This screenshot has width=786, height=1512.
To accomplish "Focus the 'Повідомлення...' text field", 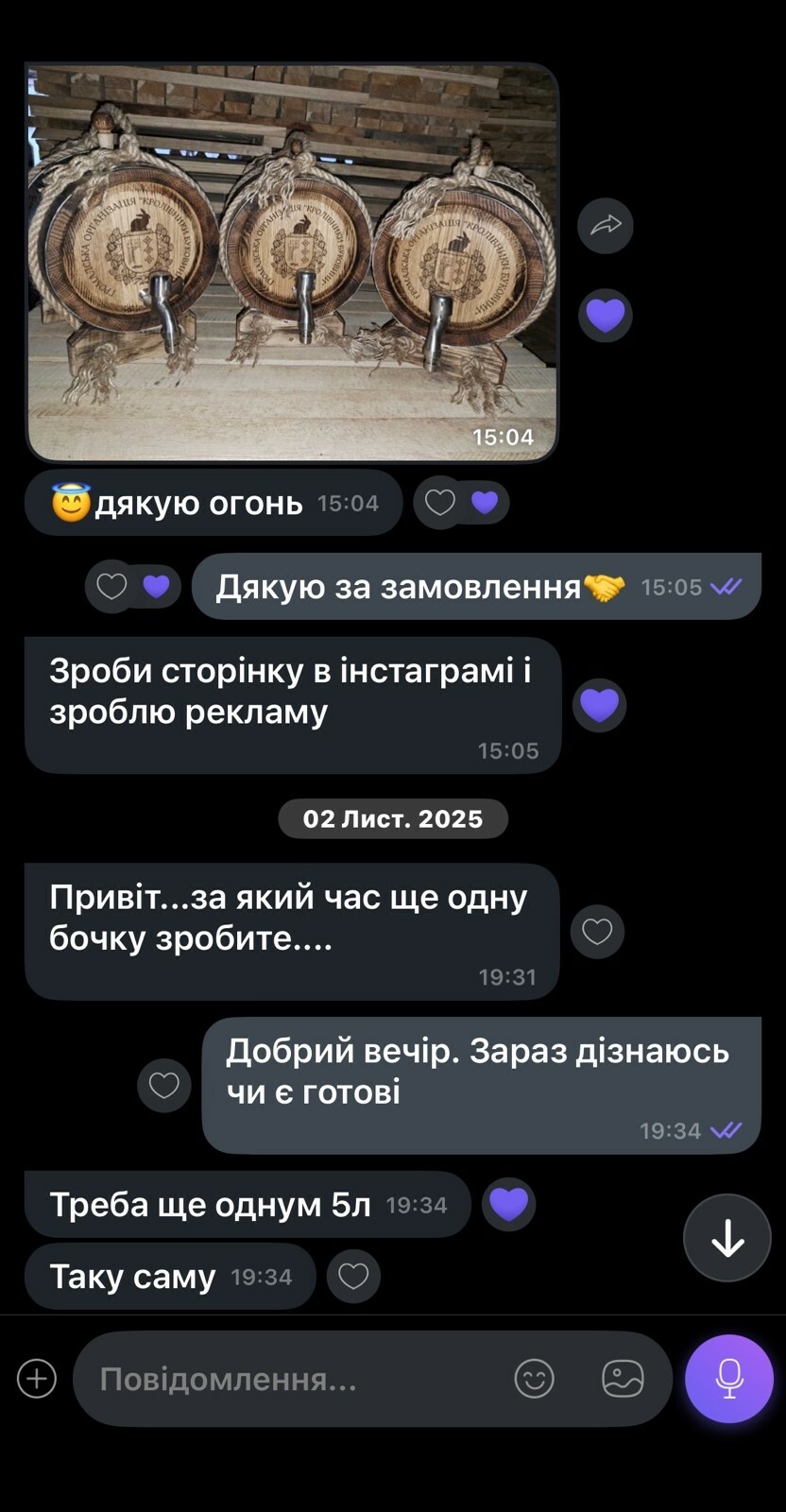I will (x=293, y=1380).
